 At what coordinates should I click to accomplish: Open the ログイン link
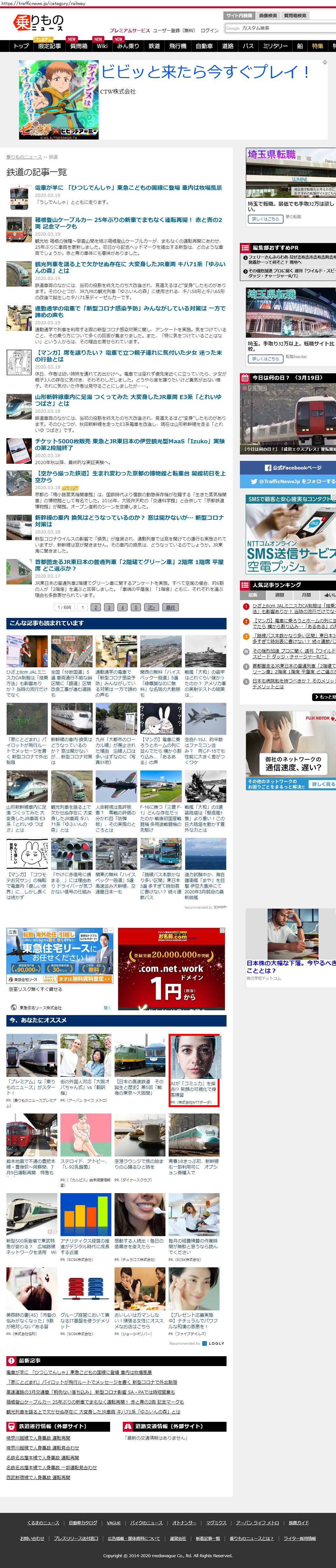(209, 31)
